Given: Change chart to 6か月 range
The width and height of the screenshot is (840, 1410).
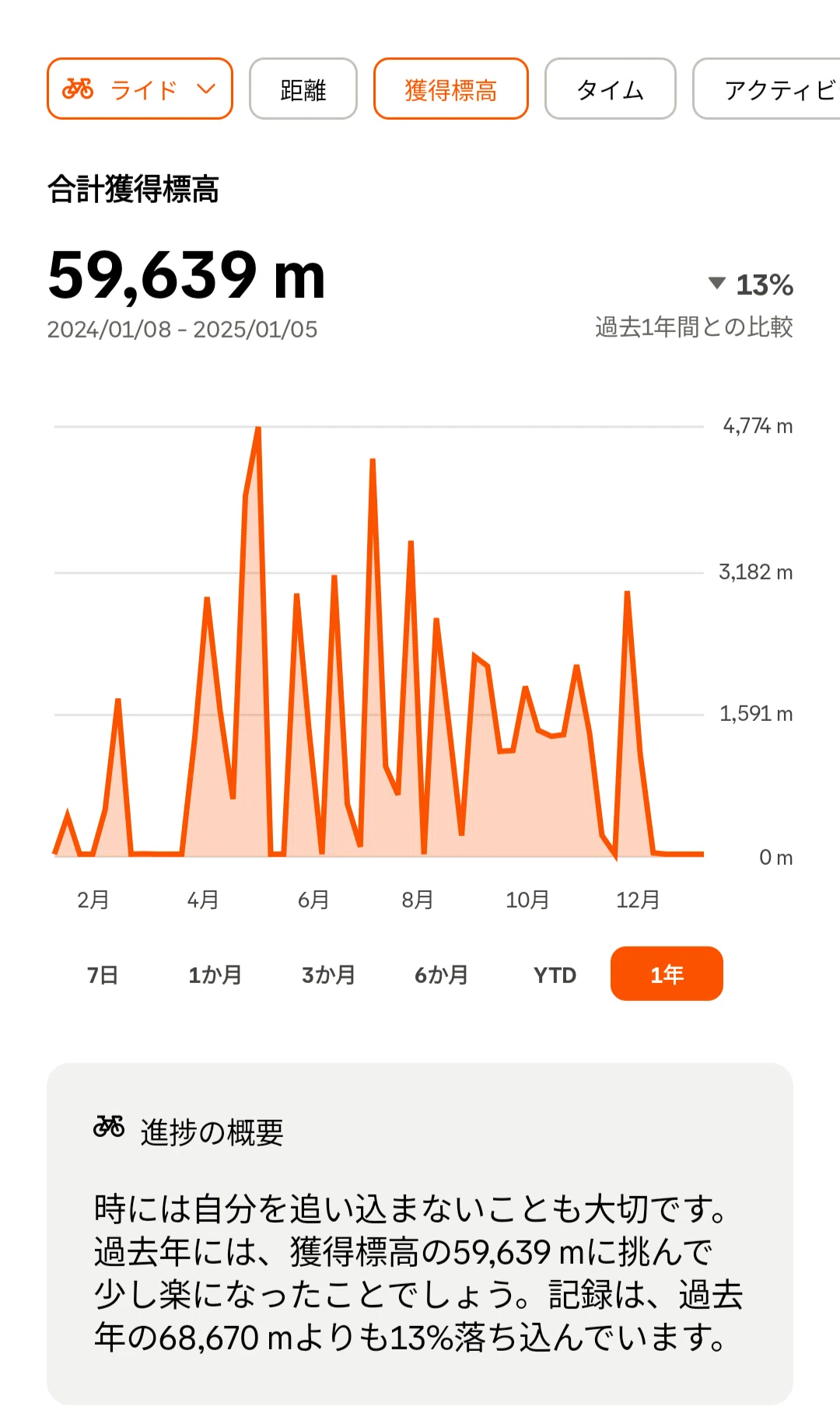Looking at the screenshot, I should [441, 974].
